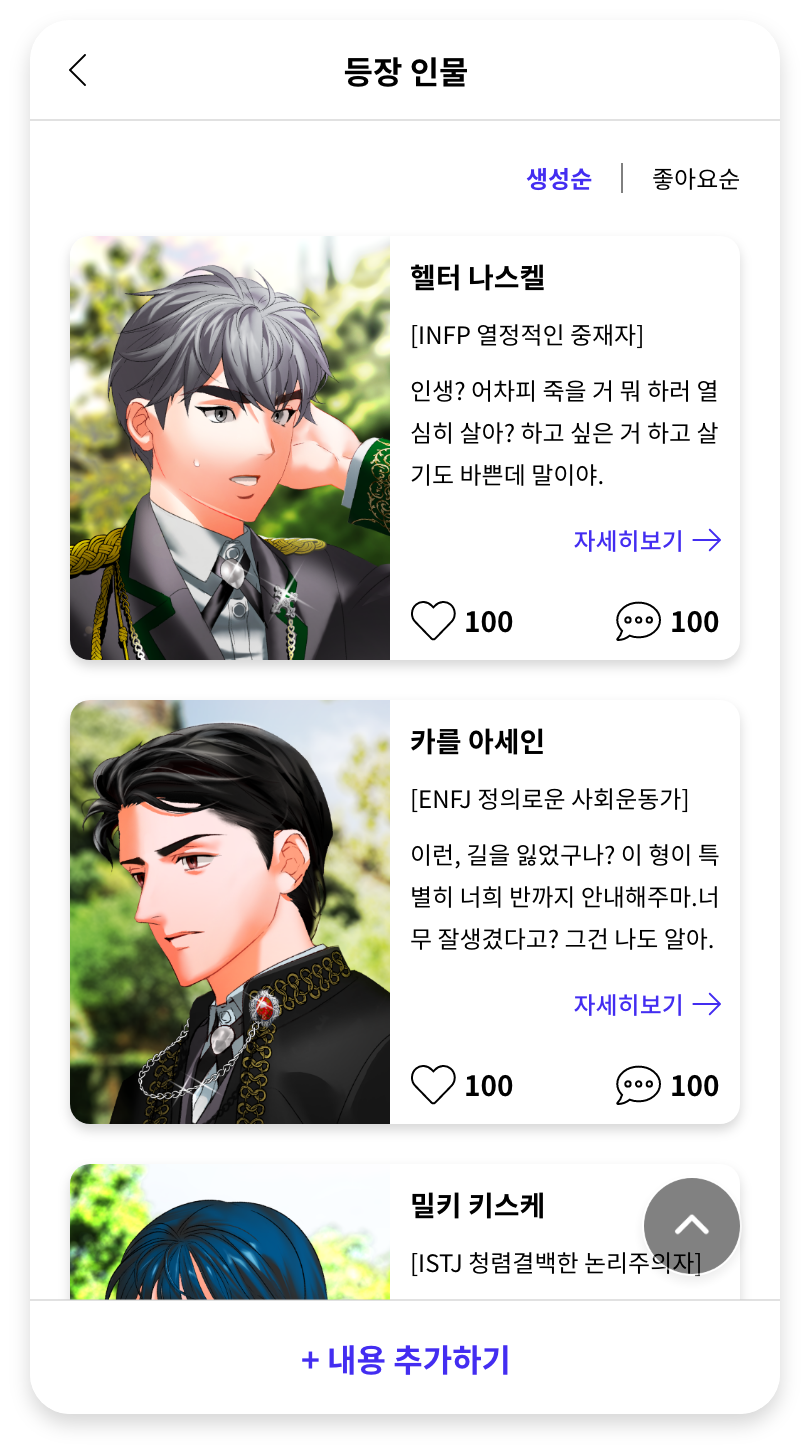
Task: Go back from 등장 인물 page
Action: 78,71
